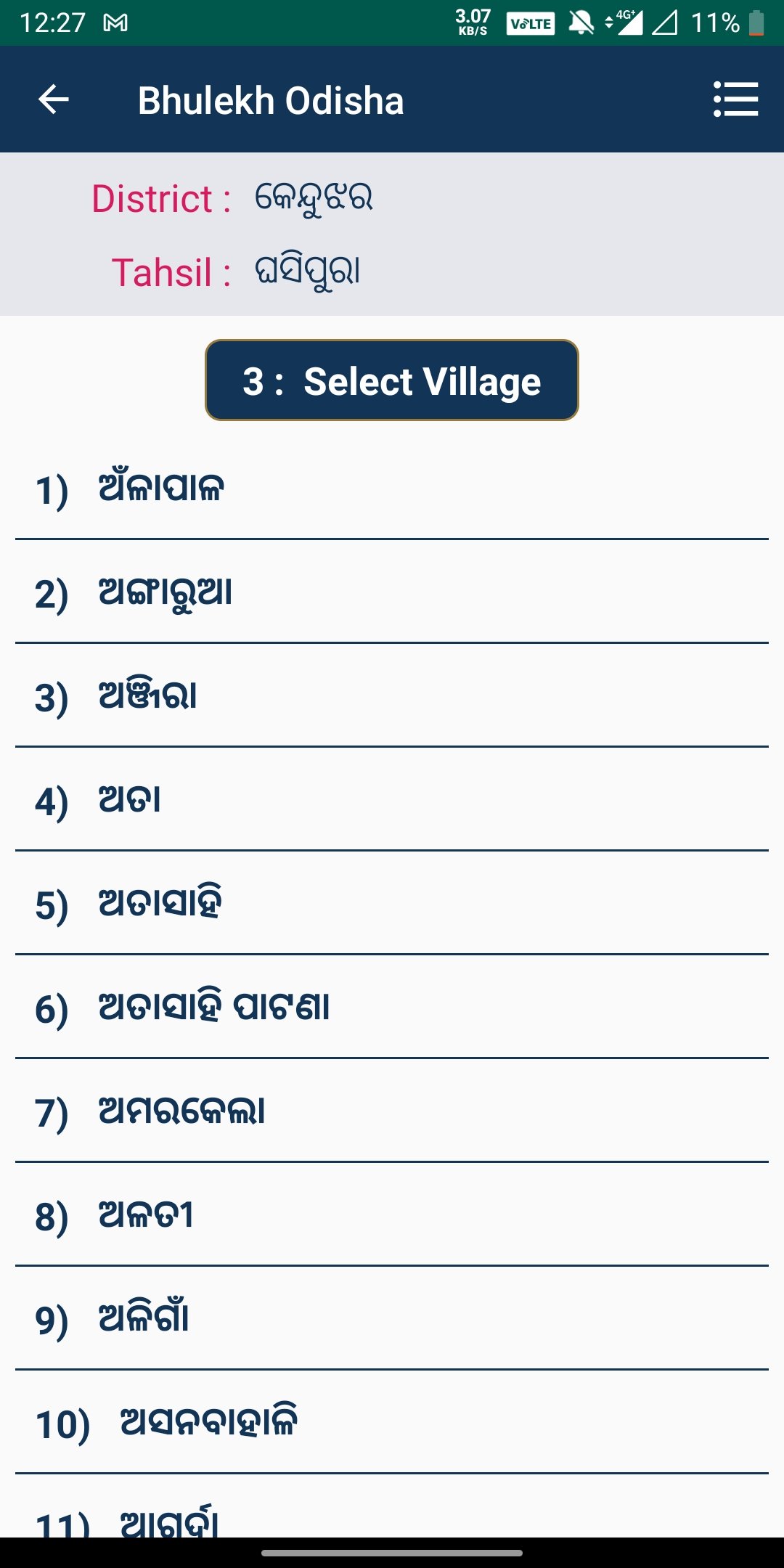Open the list menu icon in the header

tap(735, 99)
